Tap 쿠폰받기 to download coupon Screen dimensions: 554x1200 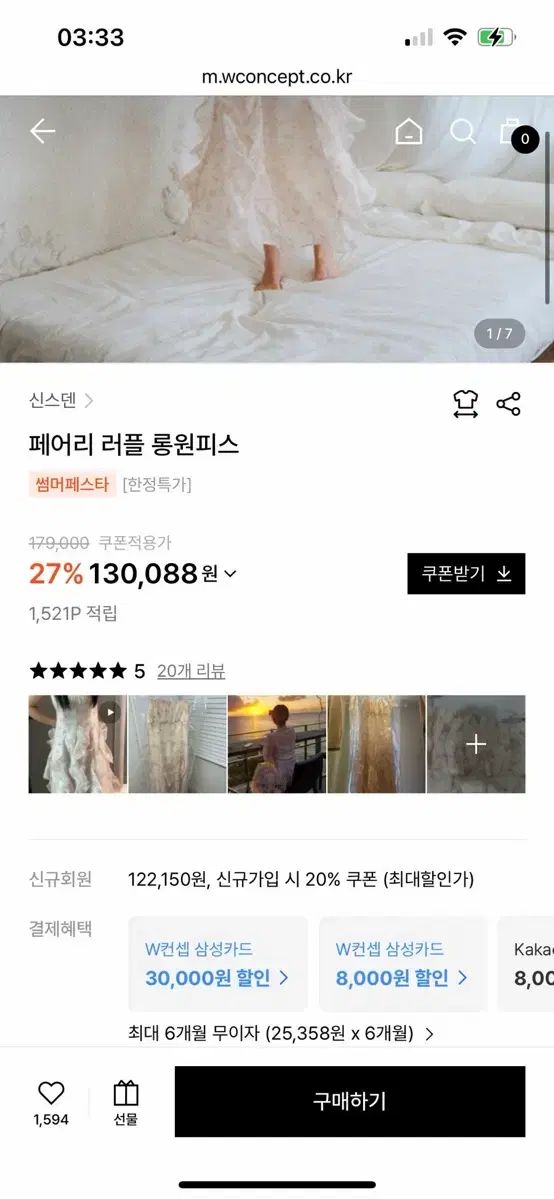[x=466, y=573]
